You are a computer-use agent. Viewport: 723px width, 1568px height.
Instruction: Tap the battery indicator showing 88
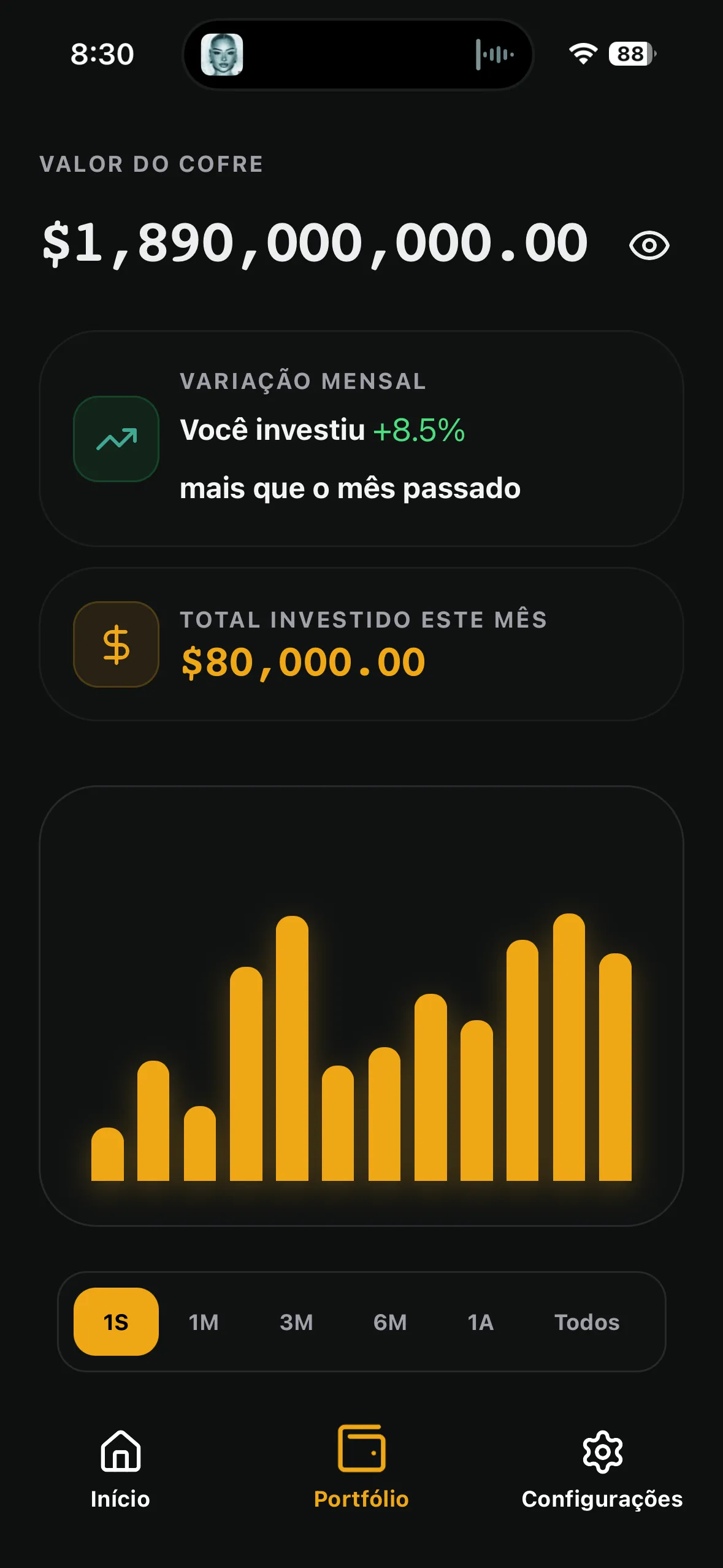click(629, 55)
